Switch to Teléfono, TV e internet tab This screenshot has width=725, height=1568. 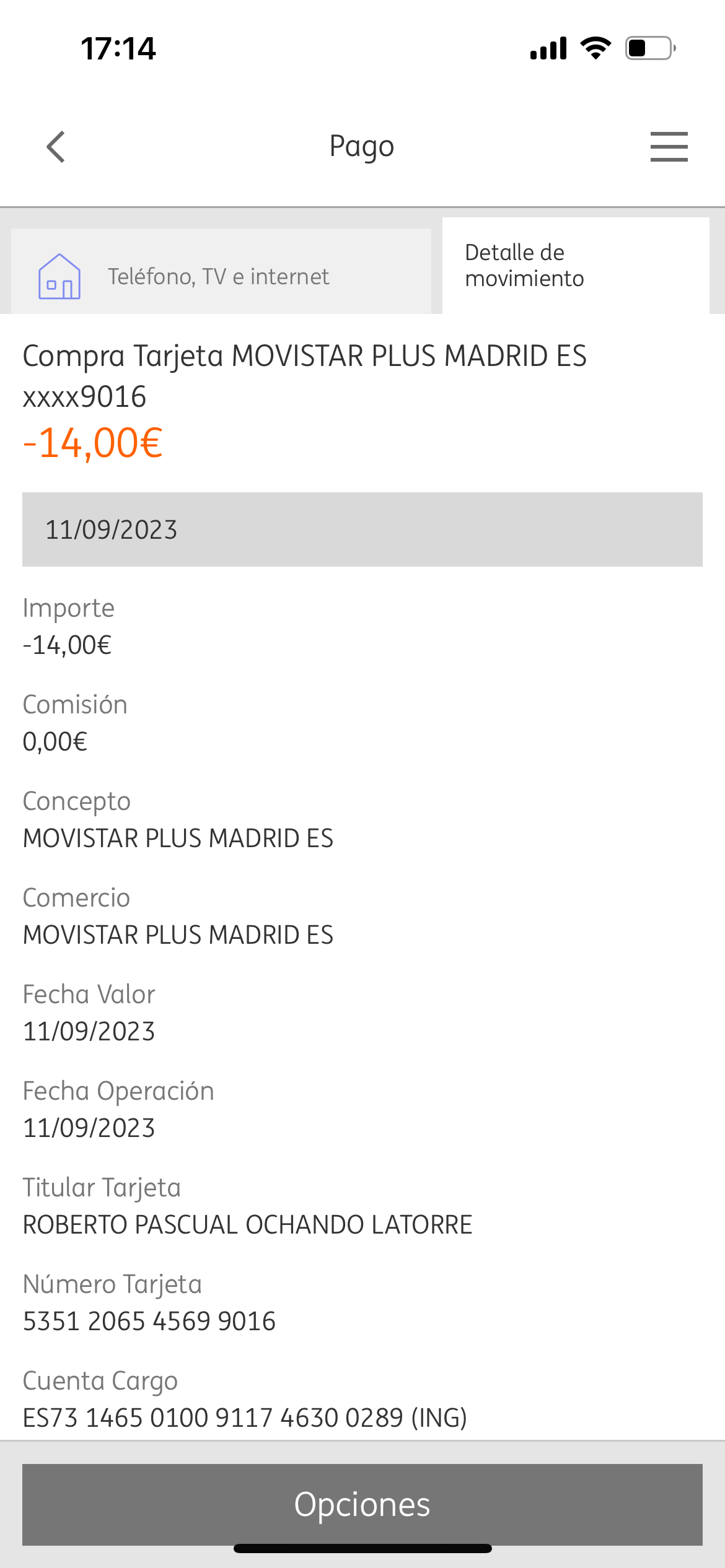click(x=221, y=274)
